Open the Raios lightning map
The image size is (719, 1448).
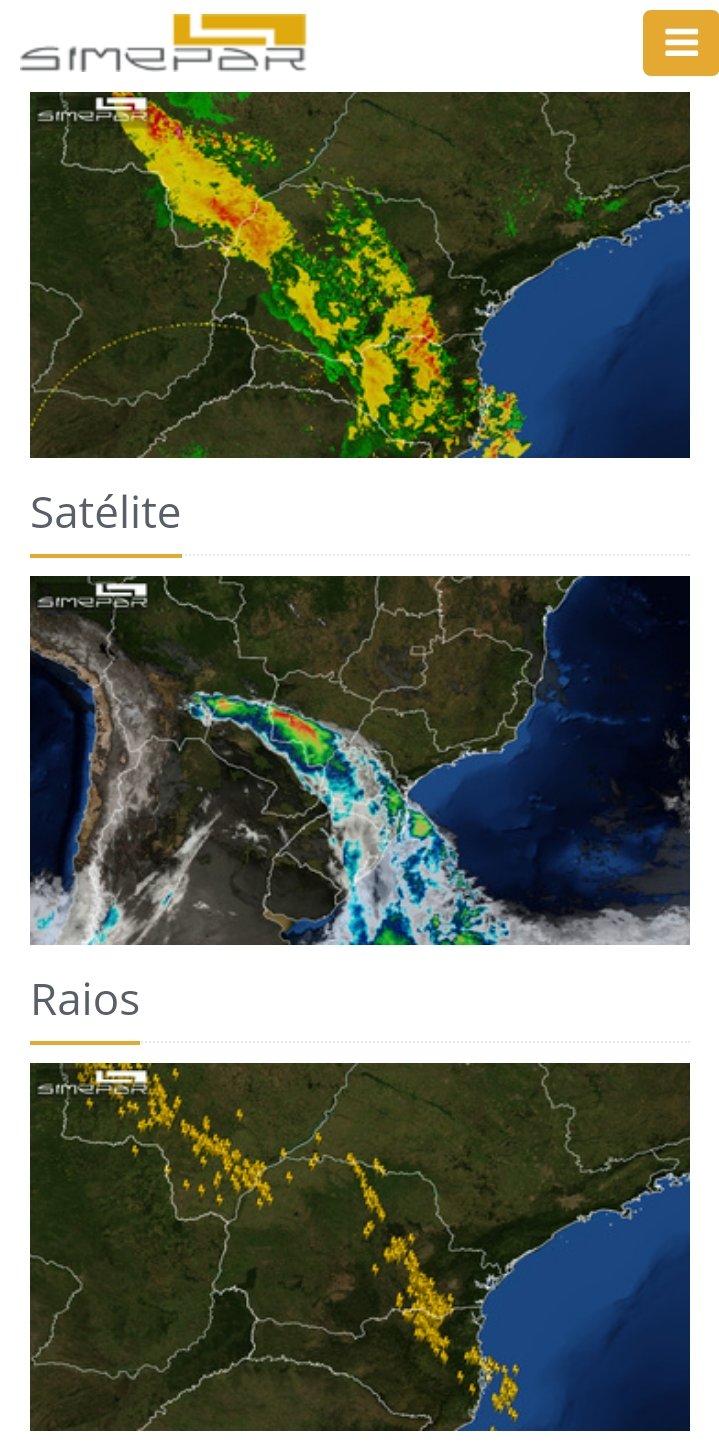360,1246
